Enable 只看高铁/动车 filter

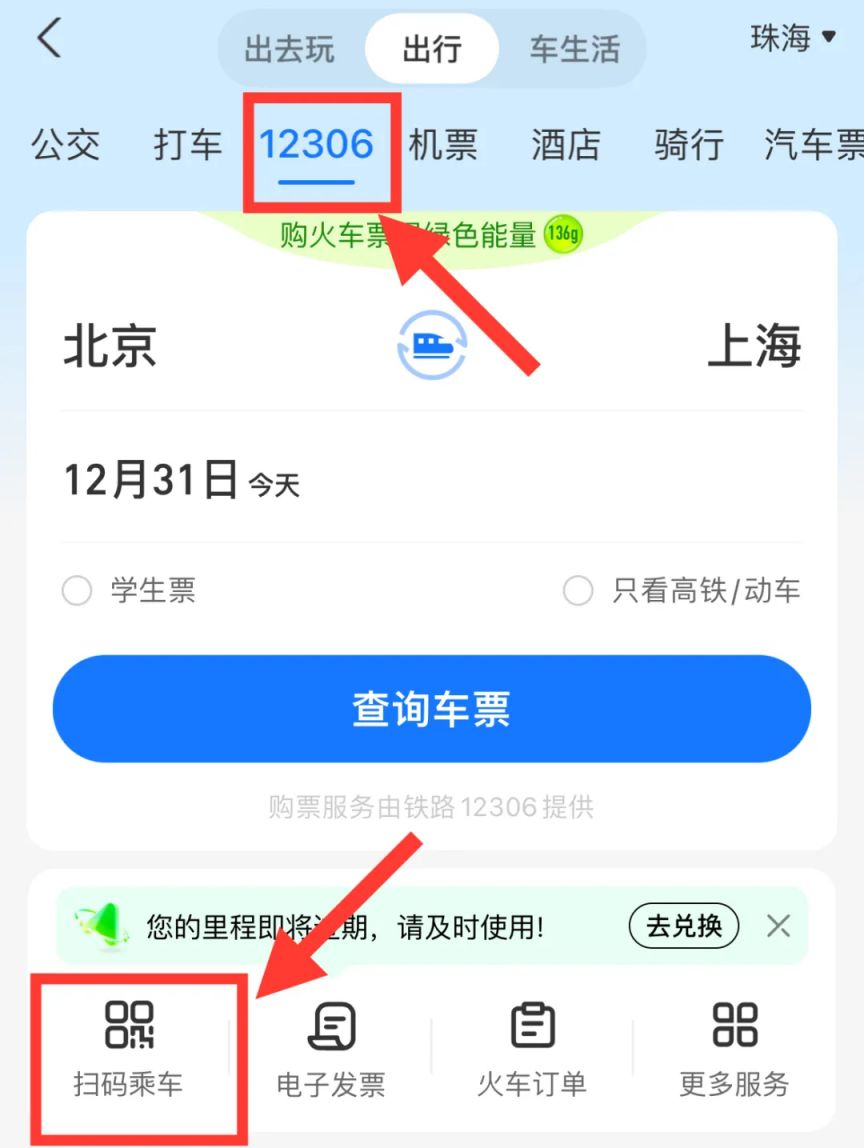pos(578,591)
